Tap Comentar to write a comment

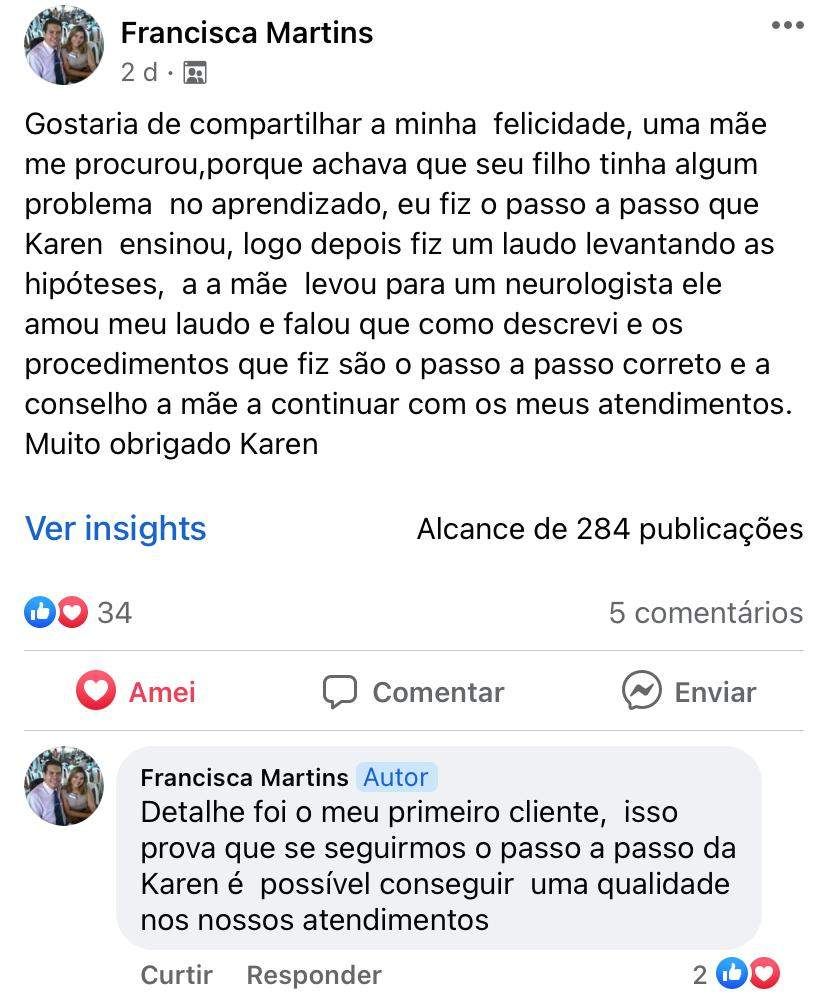[x=413, y=691]
